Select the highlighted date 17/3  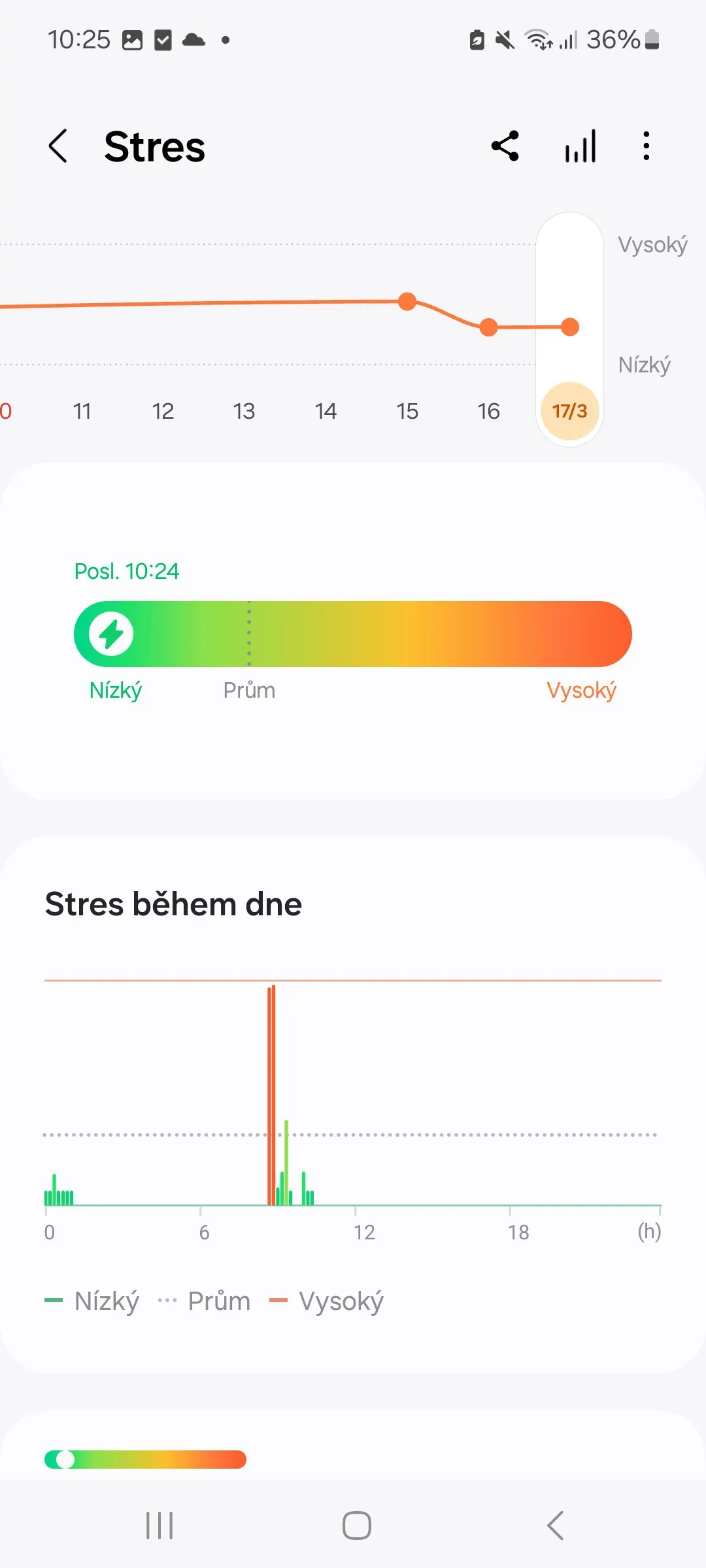click(x=569, y=411)
